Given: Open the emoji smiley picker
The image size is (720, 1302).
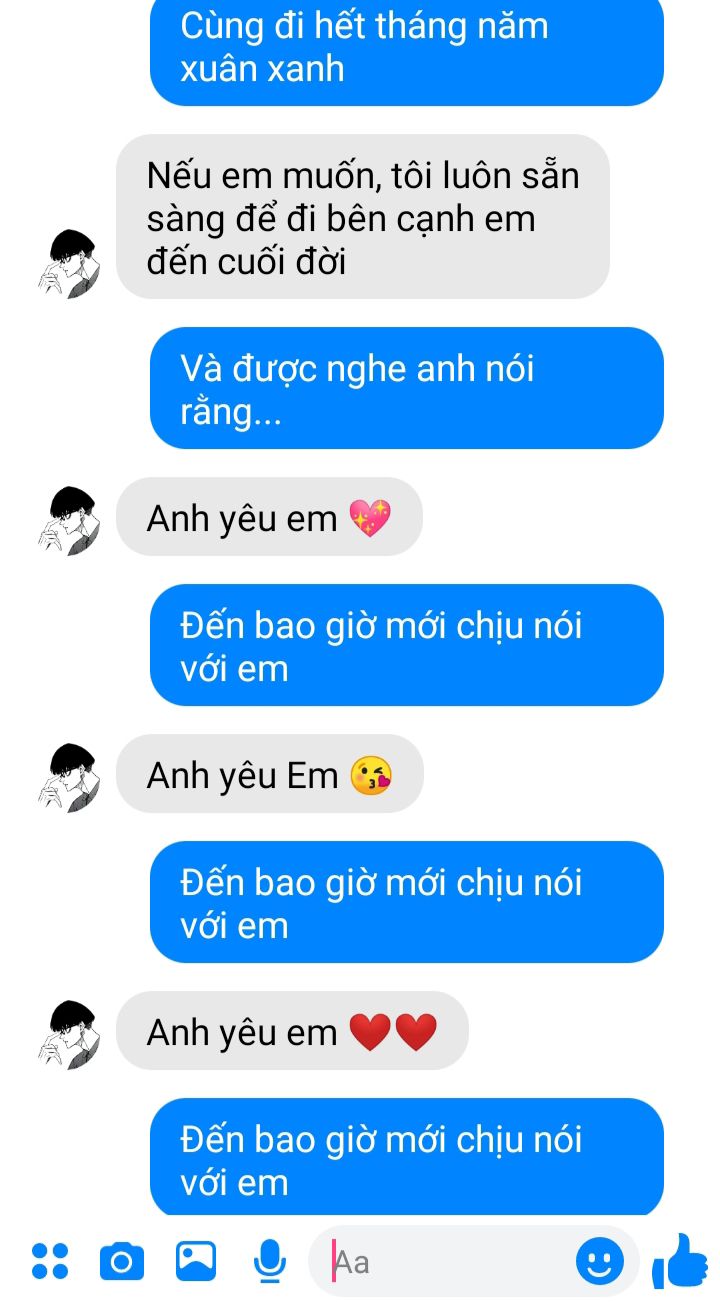Looking at the screenshot, I should [600, 1262].
